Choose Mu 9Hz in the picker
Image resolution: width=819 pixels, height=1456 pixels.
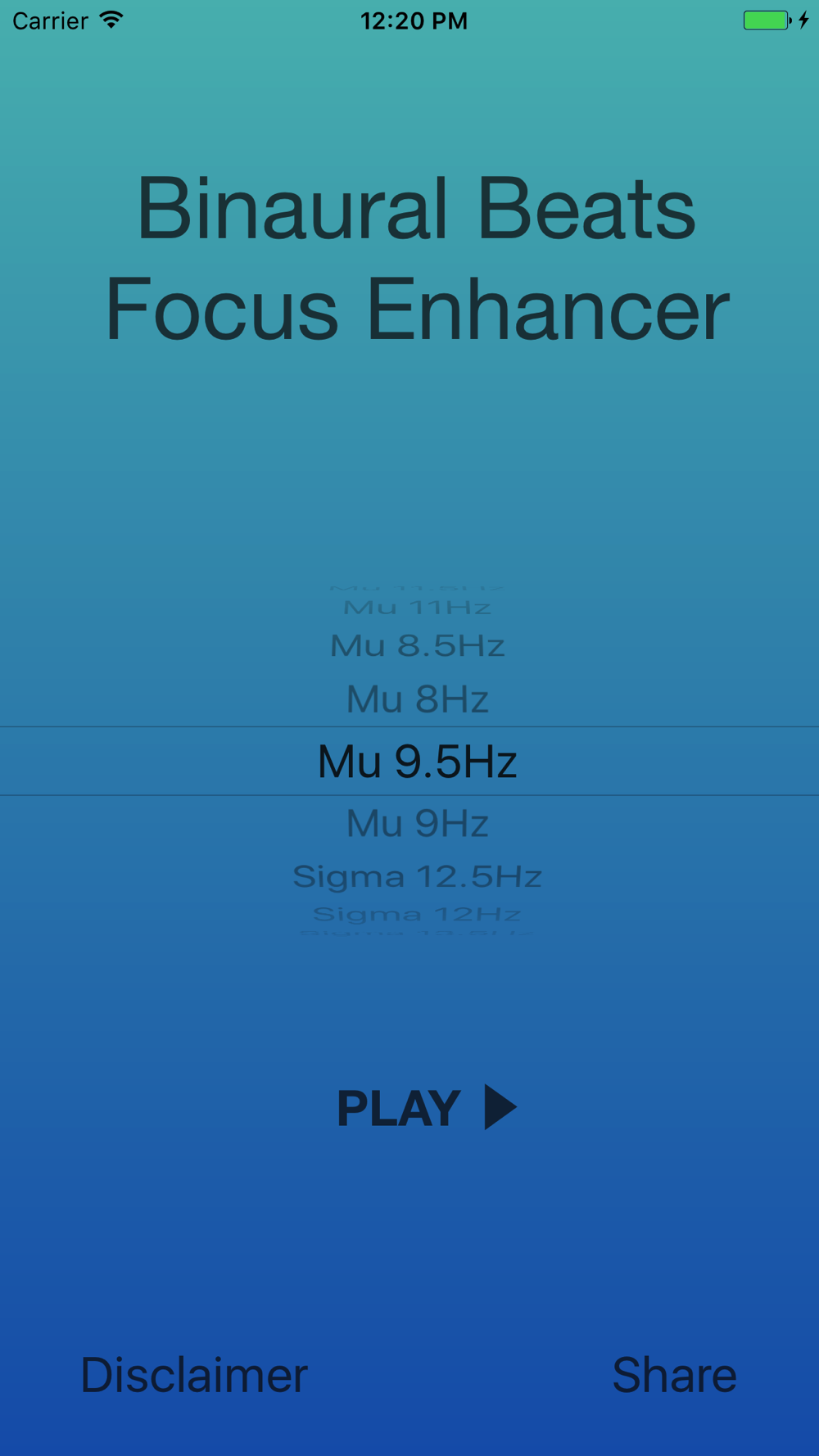418,823
